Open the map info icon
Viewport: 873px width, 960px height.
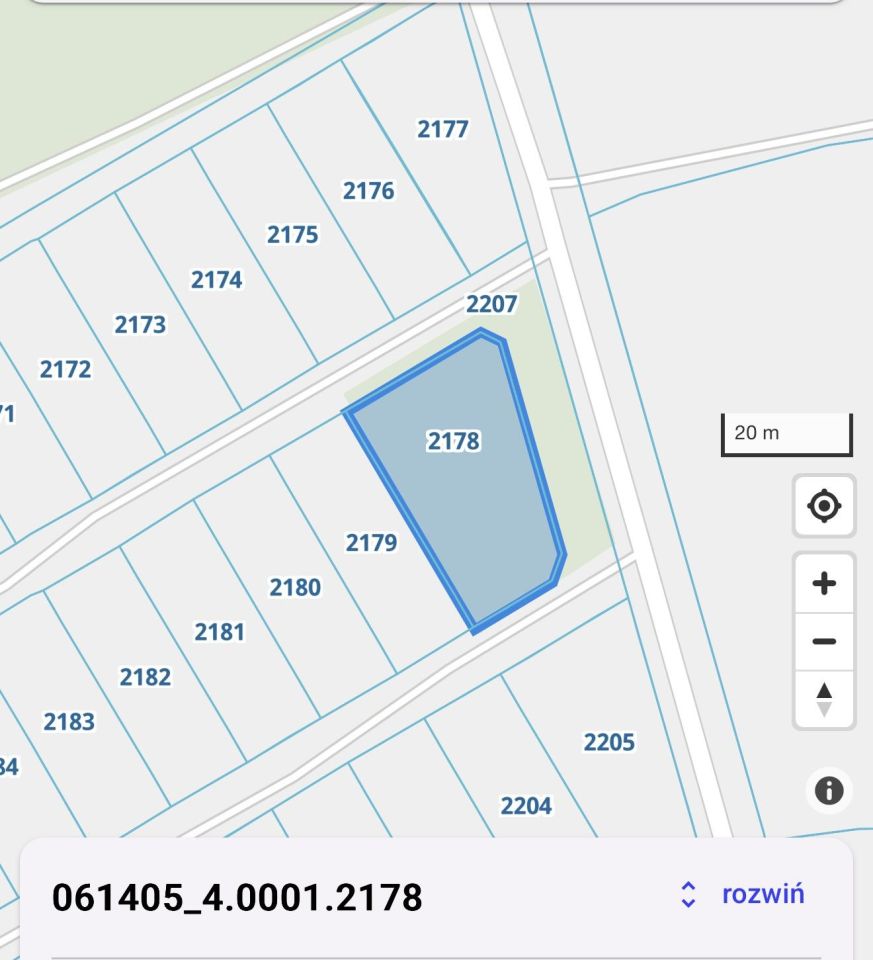[829, 791]
